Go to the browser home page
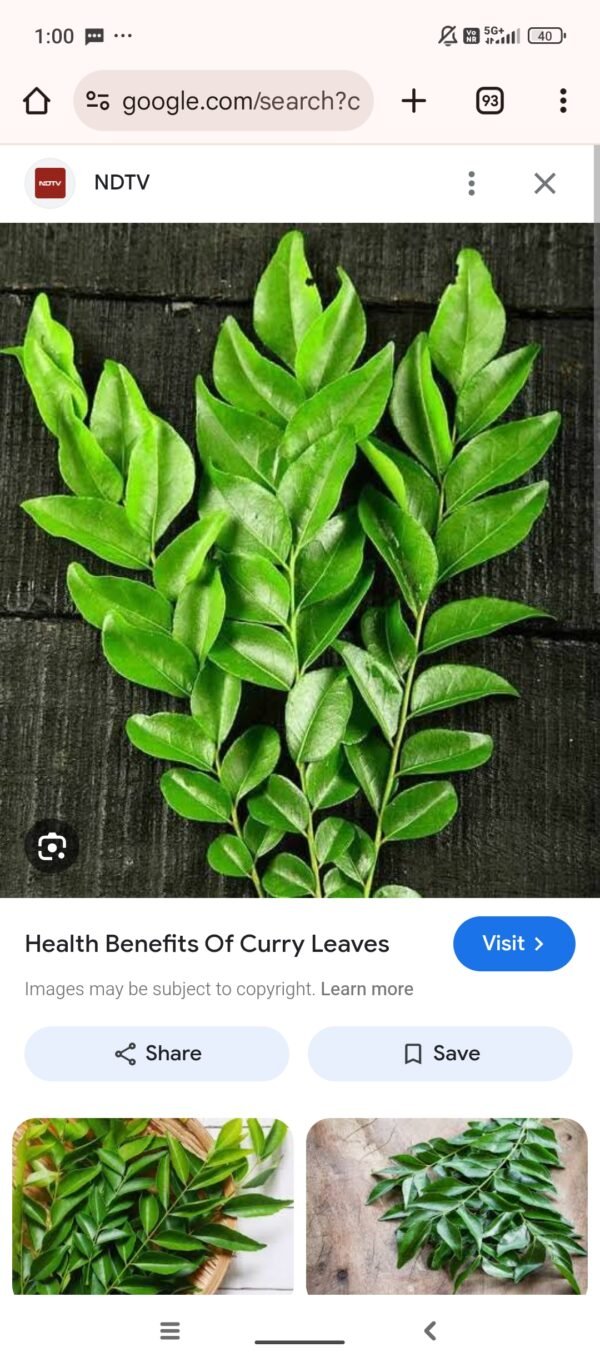Image resolution: width=600 pixels, height=1367 pixels. click(x=37, y=101)
